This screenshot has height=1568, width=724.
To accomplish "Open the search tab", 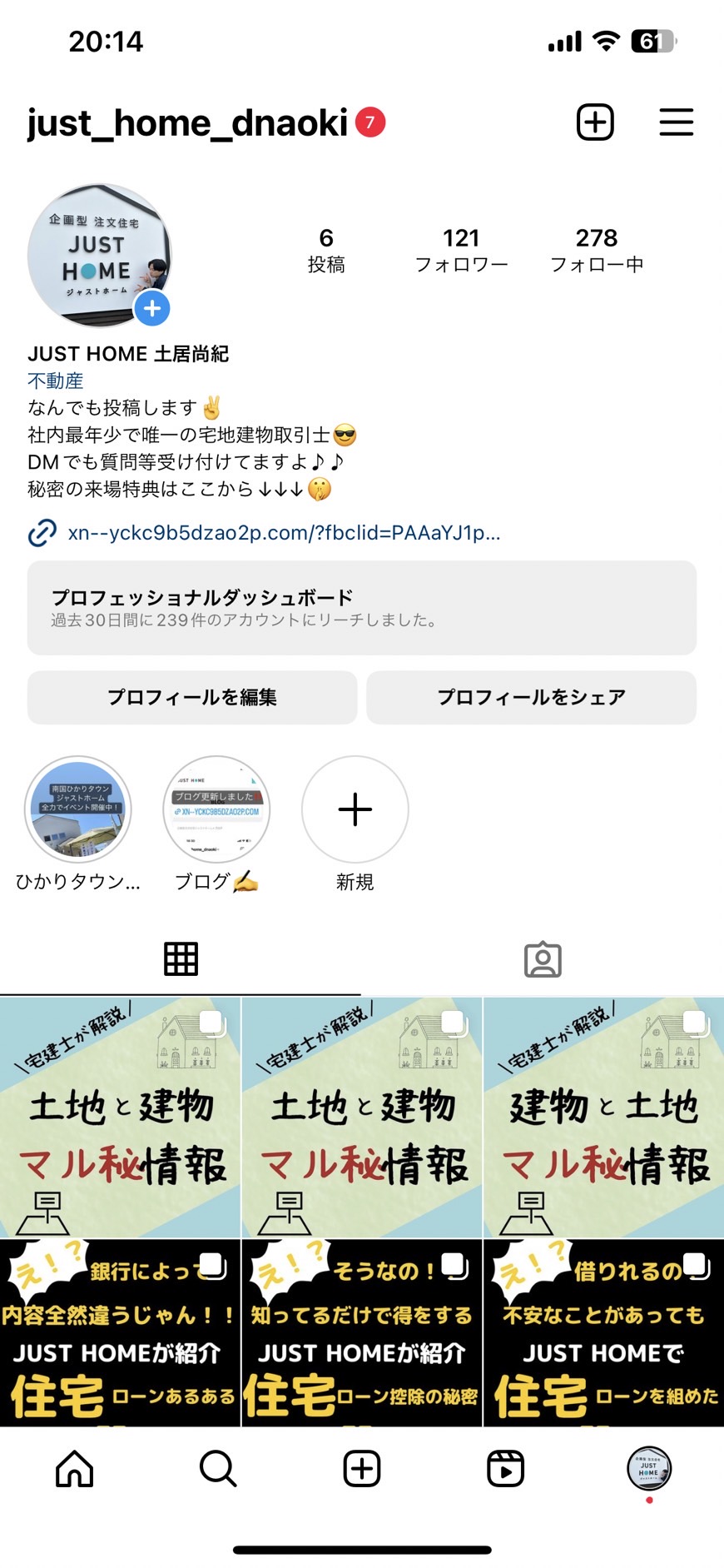I will [218, 1468].
